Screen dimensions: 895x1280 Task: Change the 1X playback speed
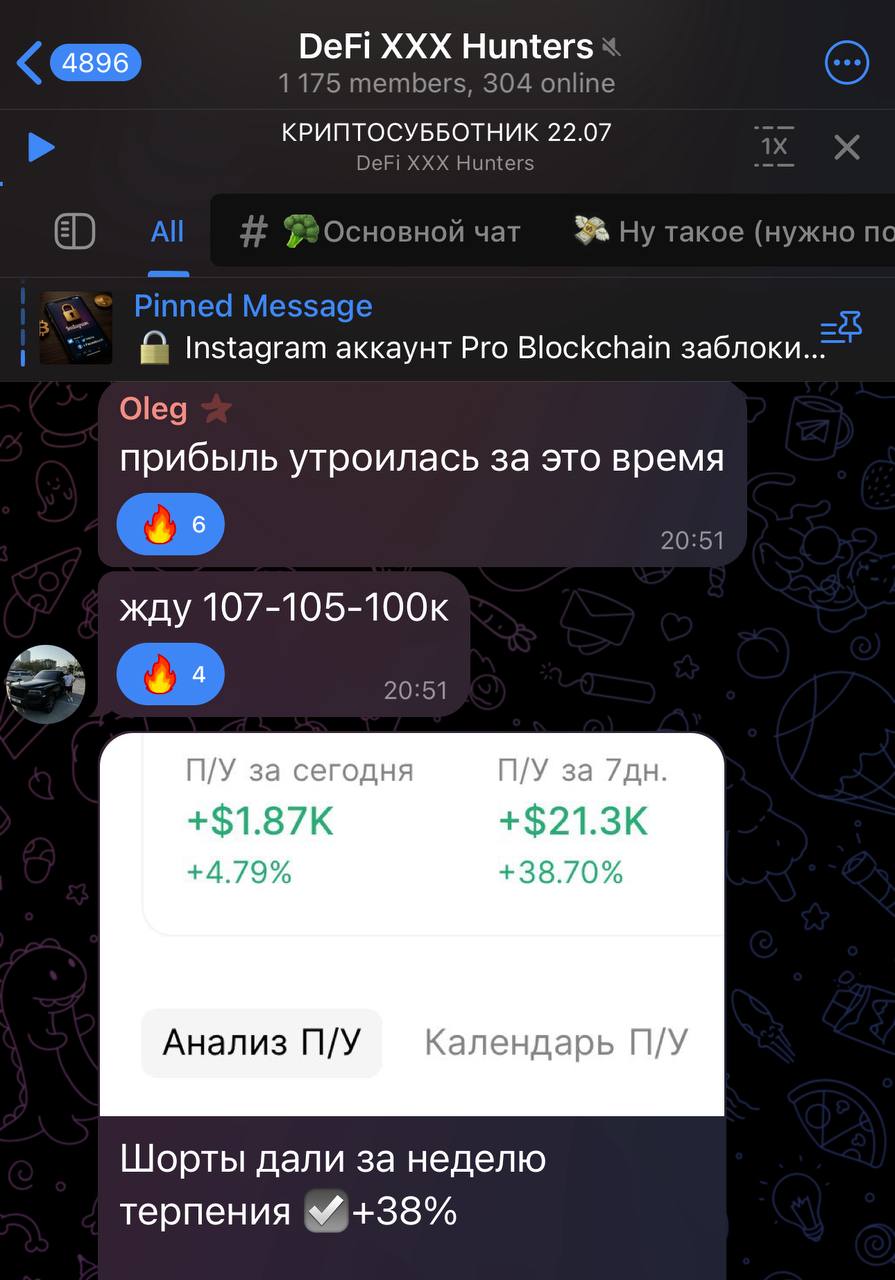773,147
